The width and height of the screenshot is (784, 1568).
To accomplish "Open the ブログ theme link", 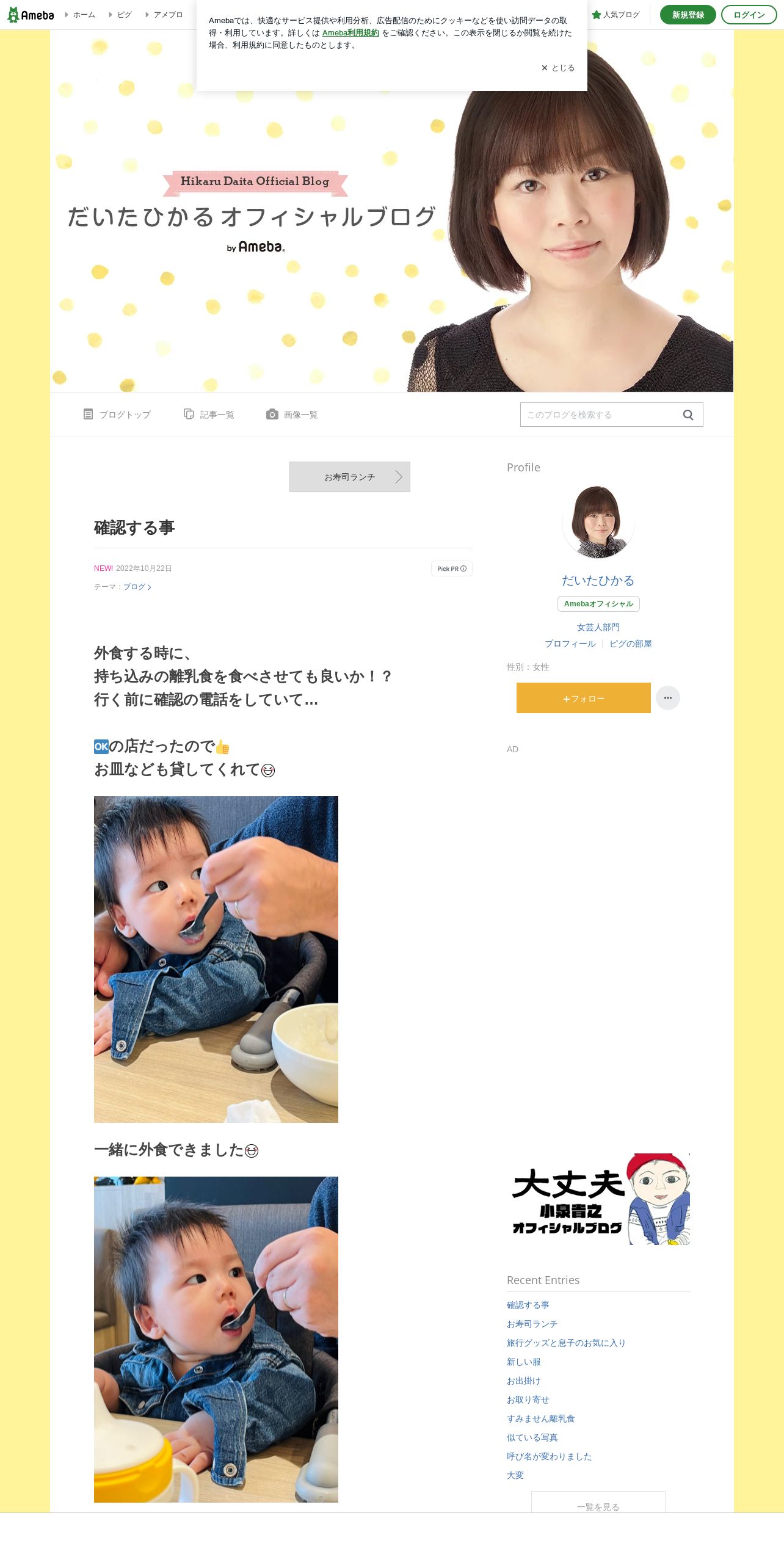I will tap(137, 587).
